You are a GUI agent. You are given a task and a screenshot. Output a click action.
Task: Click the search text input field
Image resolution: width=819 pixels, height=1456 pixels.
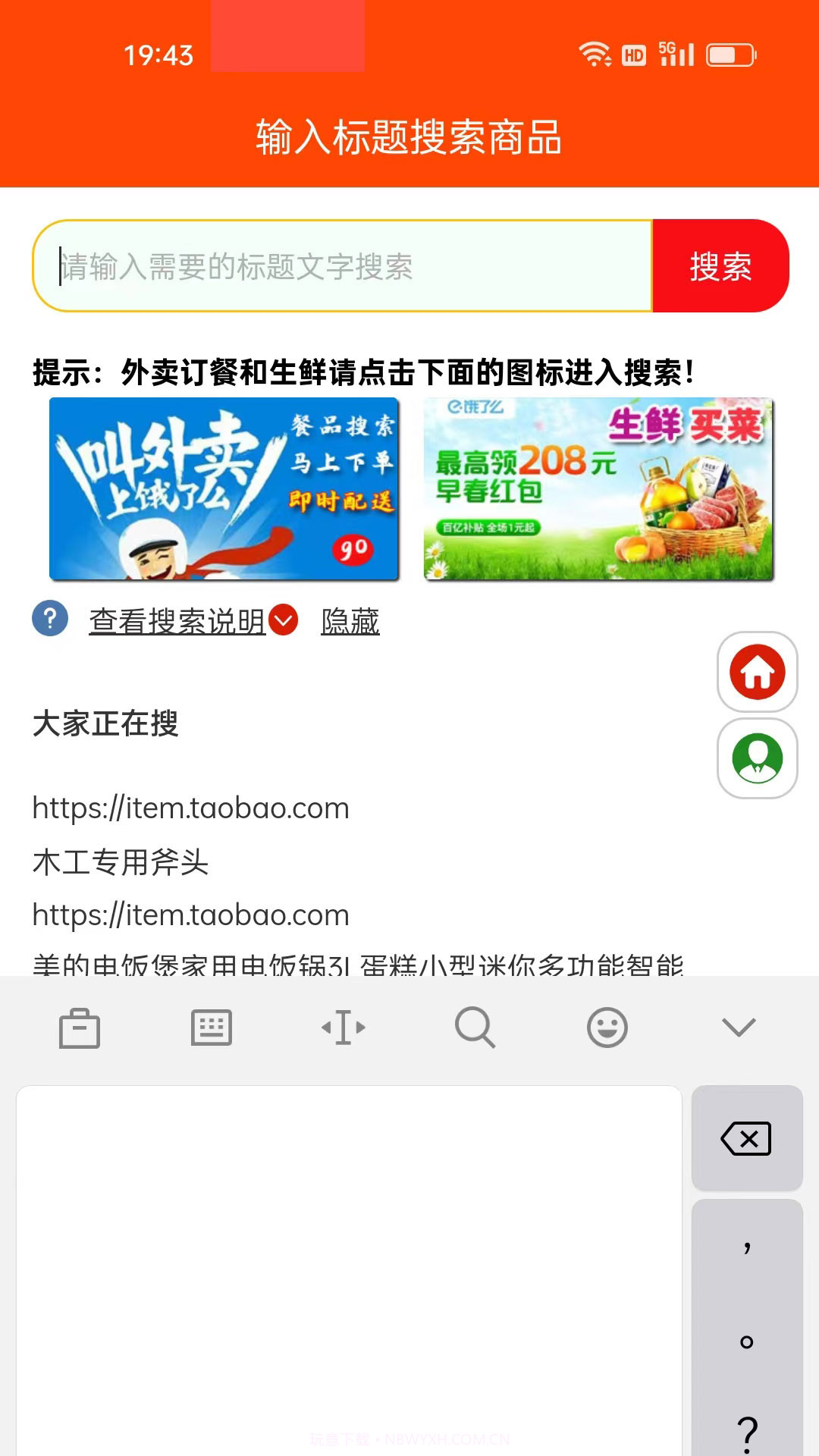[x=341, y=267]
